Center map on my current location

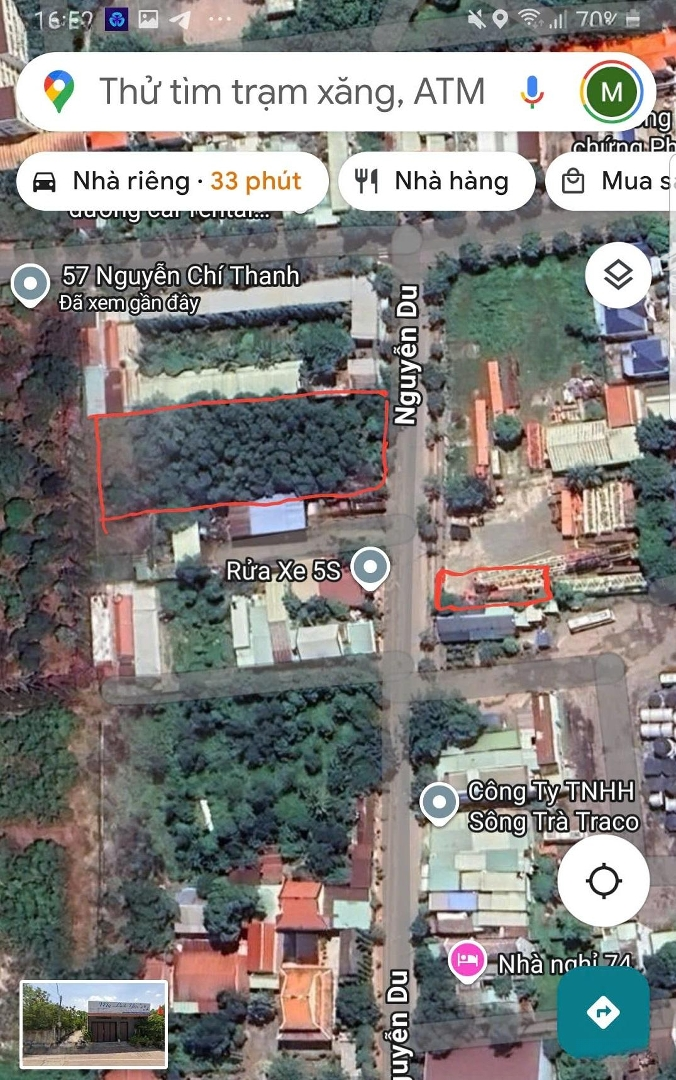pos(603,881)
